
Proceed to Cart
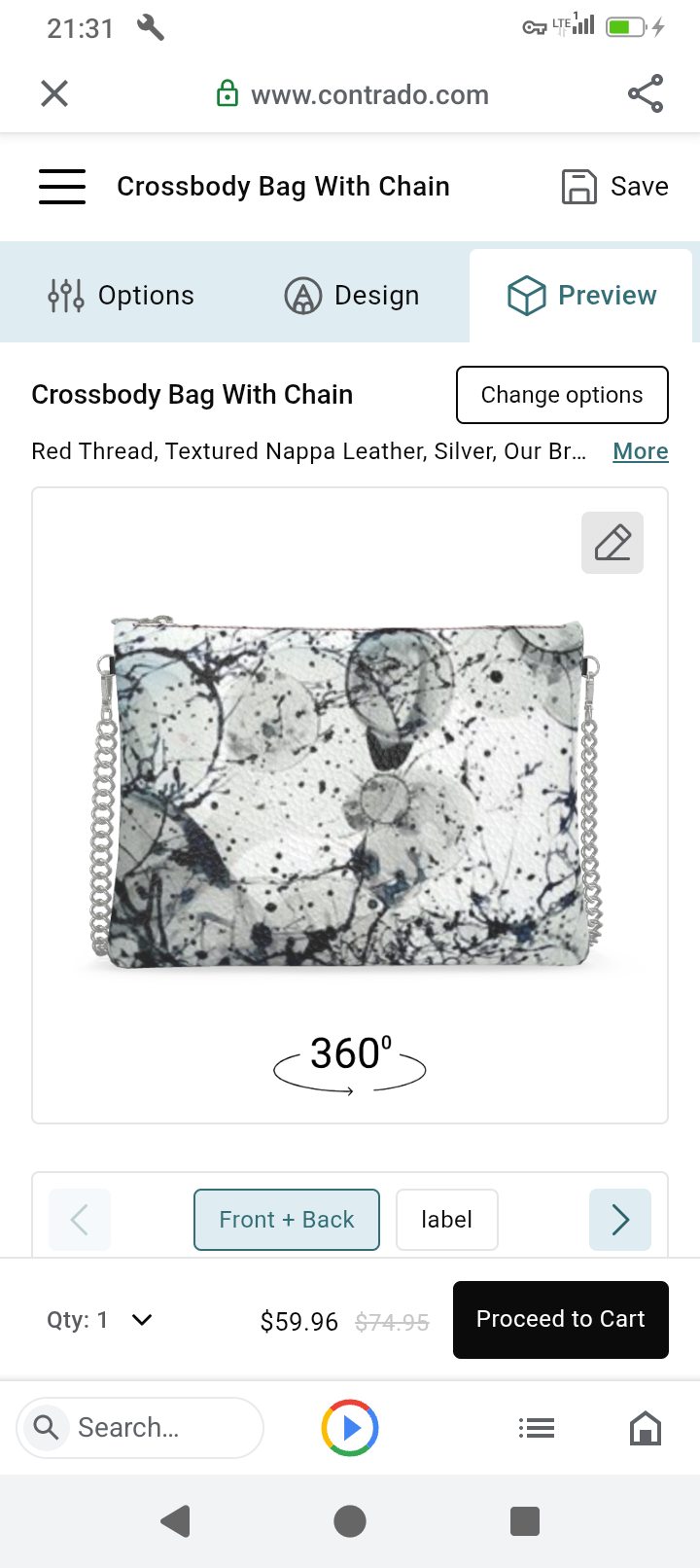[561, 1320]
